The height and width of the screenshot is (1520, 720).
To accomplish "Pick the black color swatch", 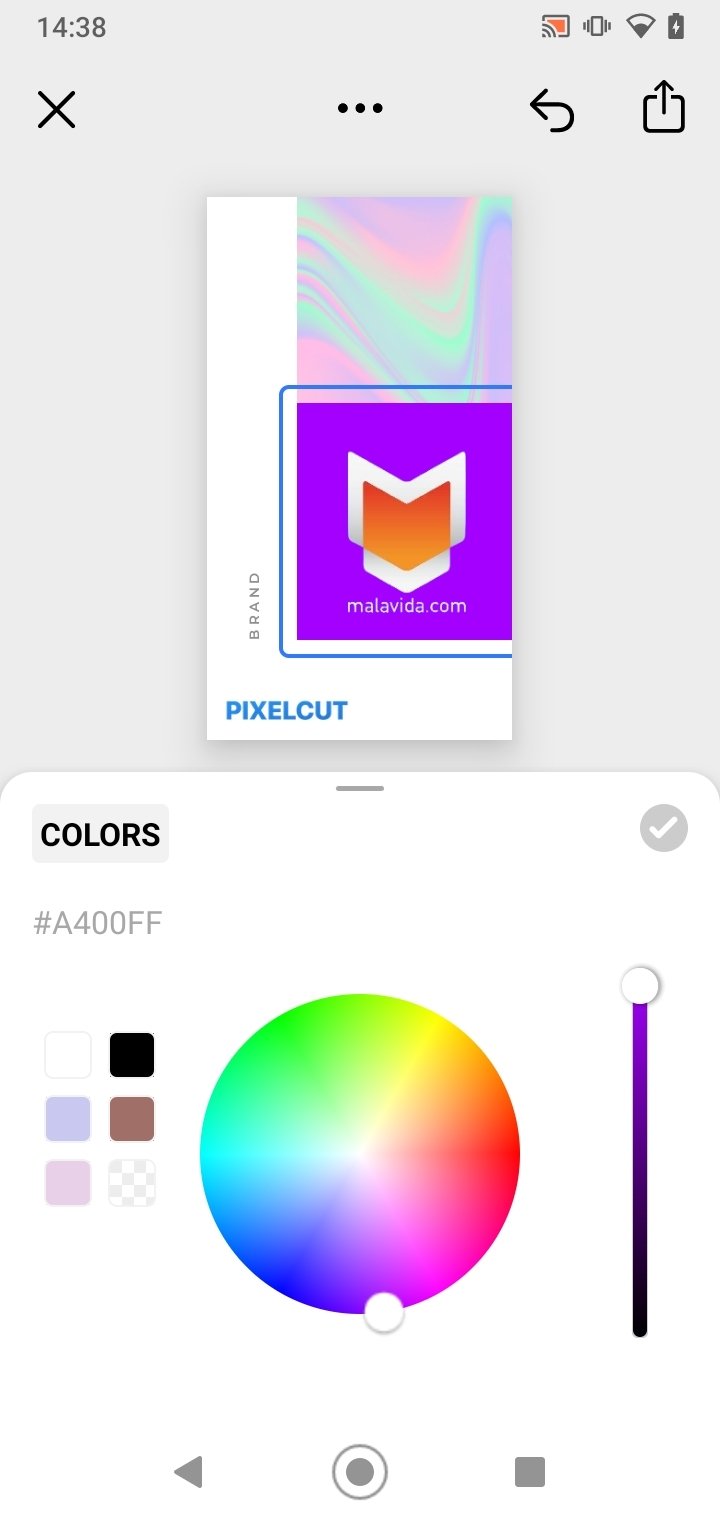I will [x=132, y=1055].
